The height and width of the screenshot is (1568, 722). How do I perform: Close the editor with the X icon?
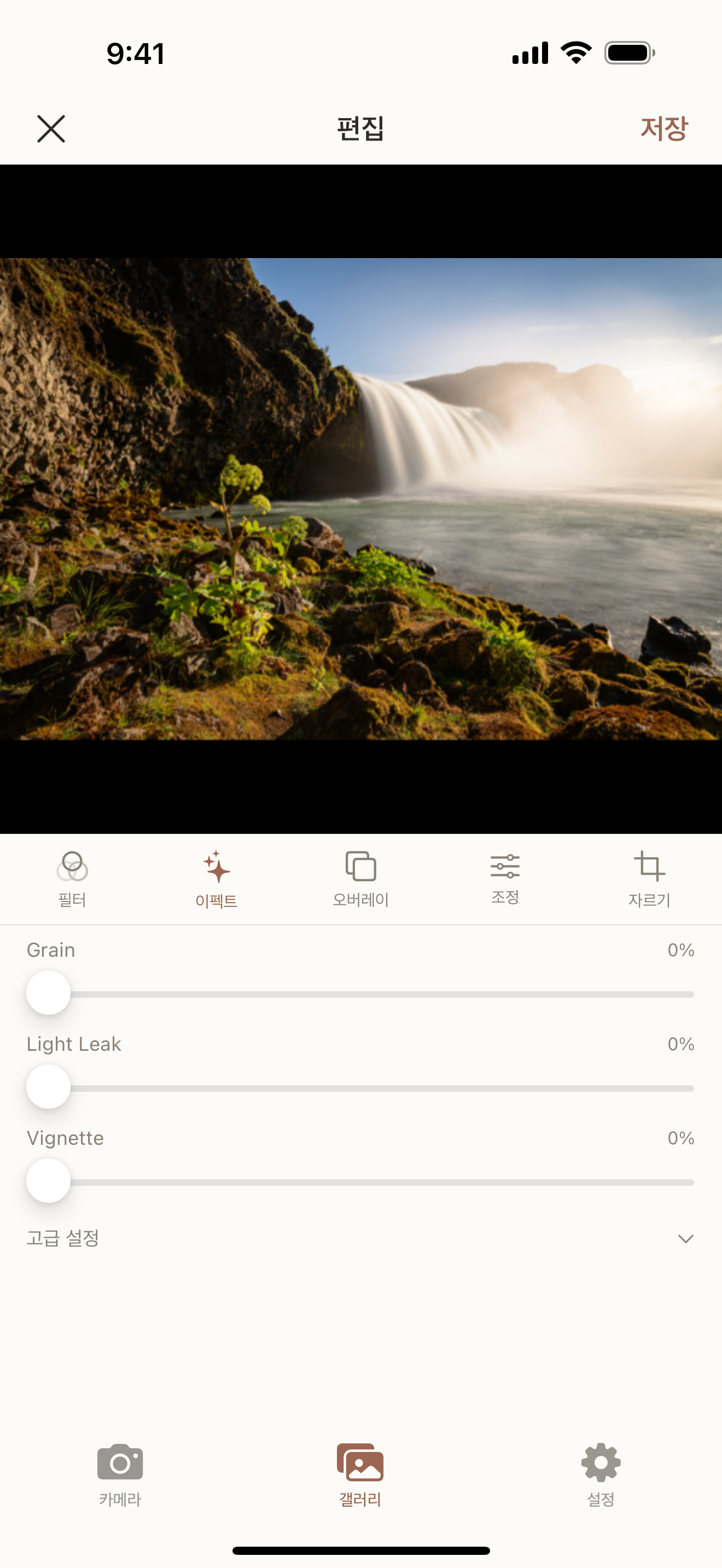[51, 128]
